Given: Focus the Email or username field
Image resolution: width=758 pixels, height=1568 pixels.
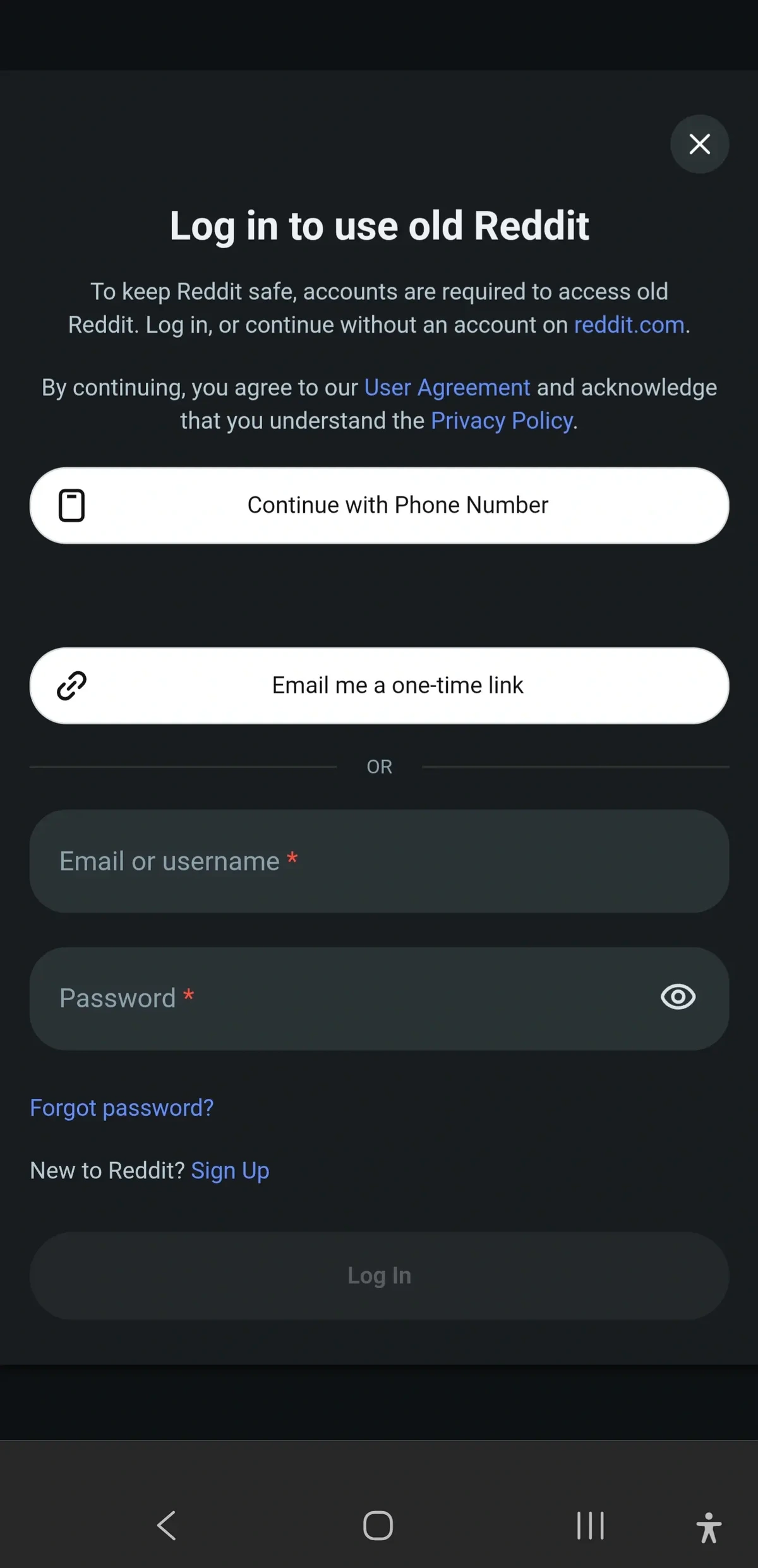Looking at the screenshot, I should (x=379, y=861).
